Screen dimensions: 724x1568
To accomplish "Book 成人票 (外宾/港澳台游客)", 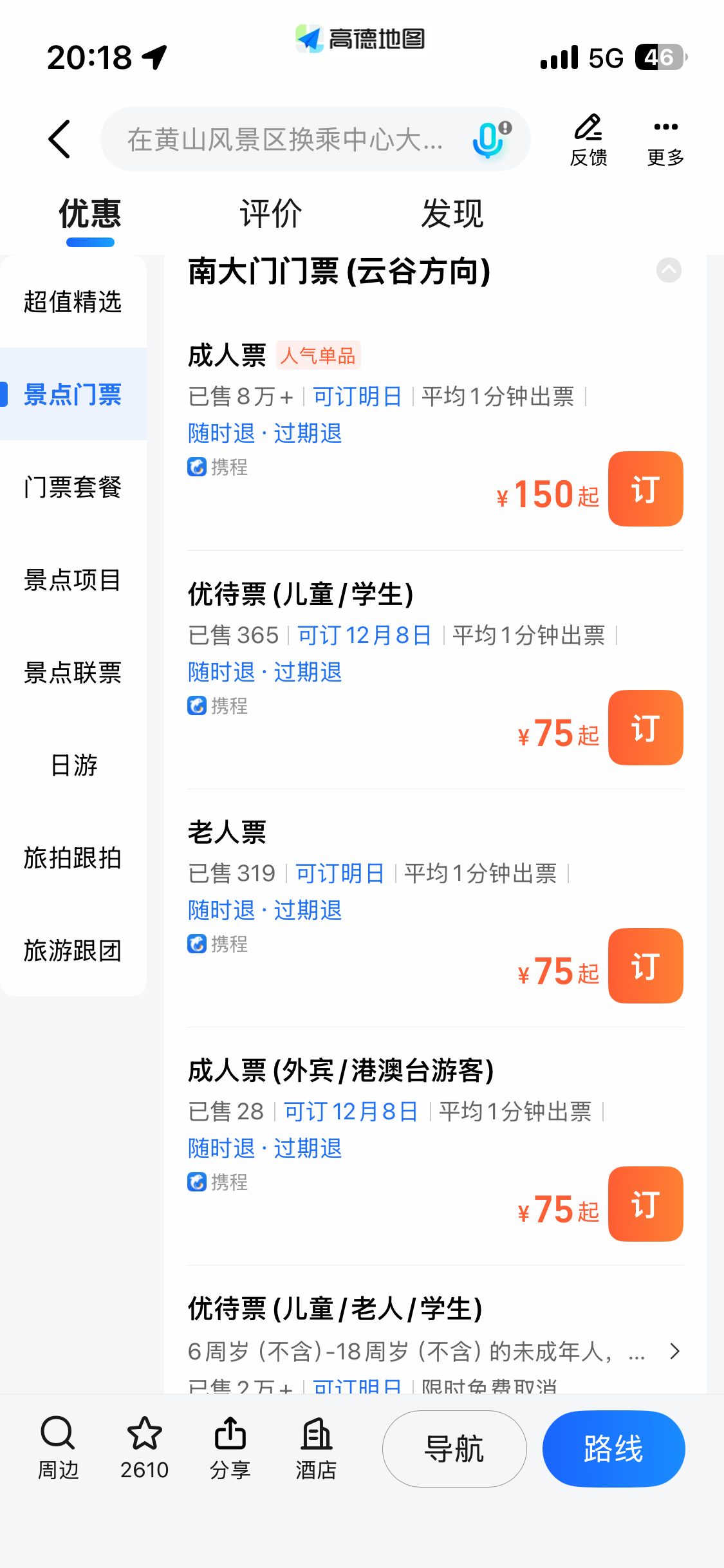I will [645, 1204].
